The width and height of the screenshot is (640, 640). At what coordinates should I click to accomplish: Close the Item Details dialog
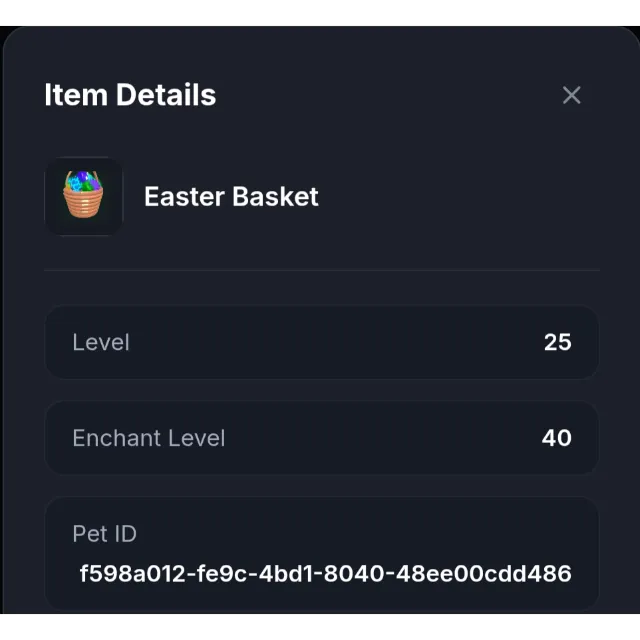coord(571,95)
